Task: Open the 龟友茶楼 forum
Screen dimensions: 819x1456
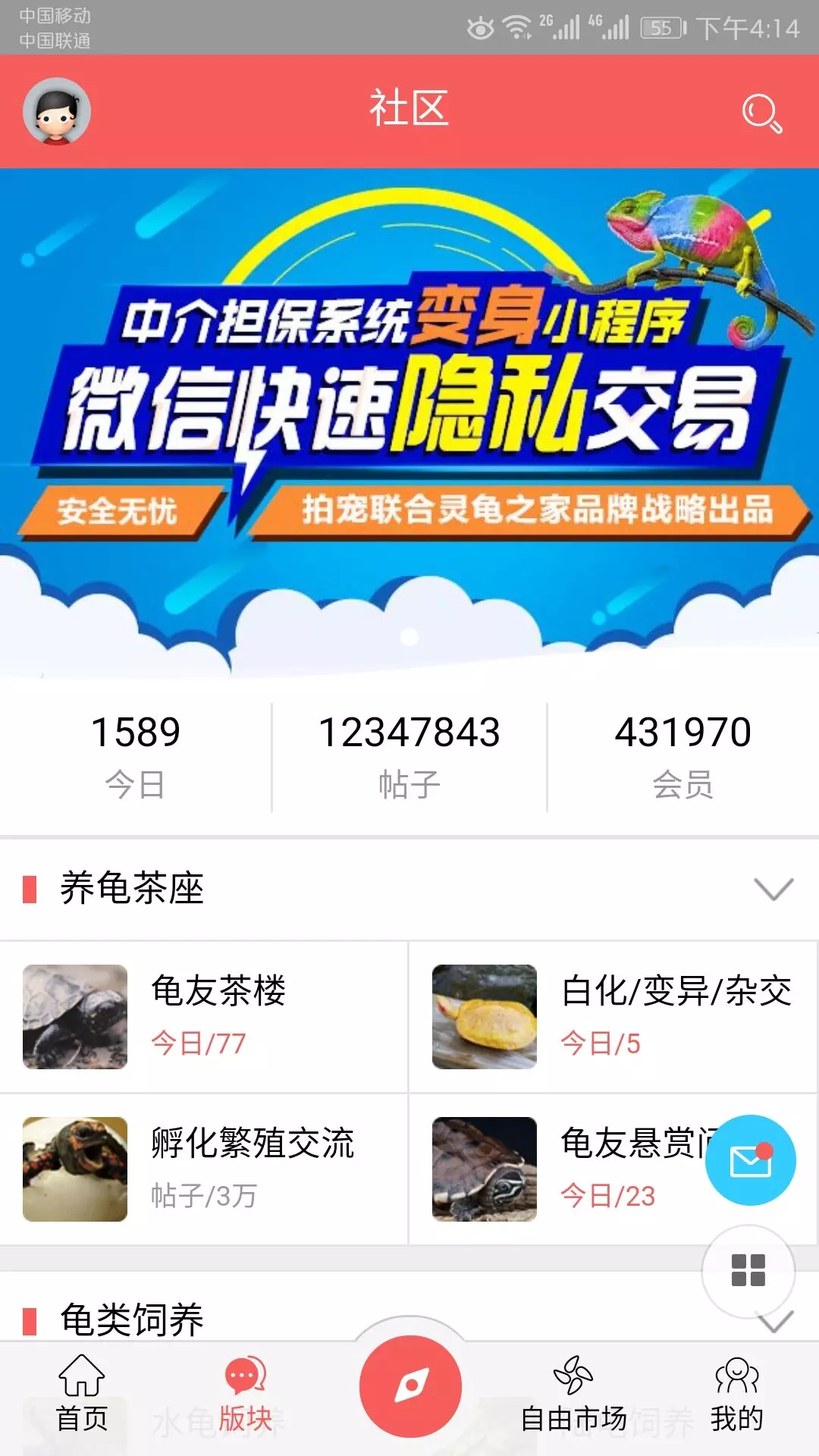Action: click(x=205, y=1016)
